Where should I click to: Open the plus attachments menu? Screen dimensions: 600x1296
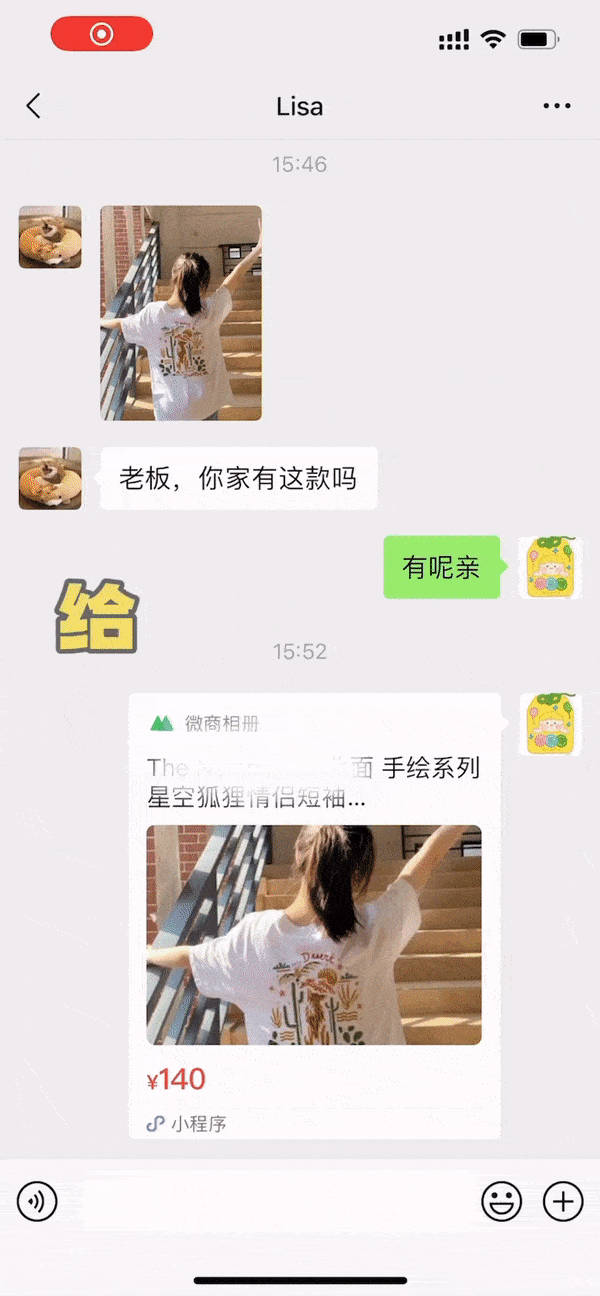pyautogui.click(x=562, y=1201)
